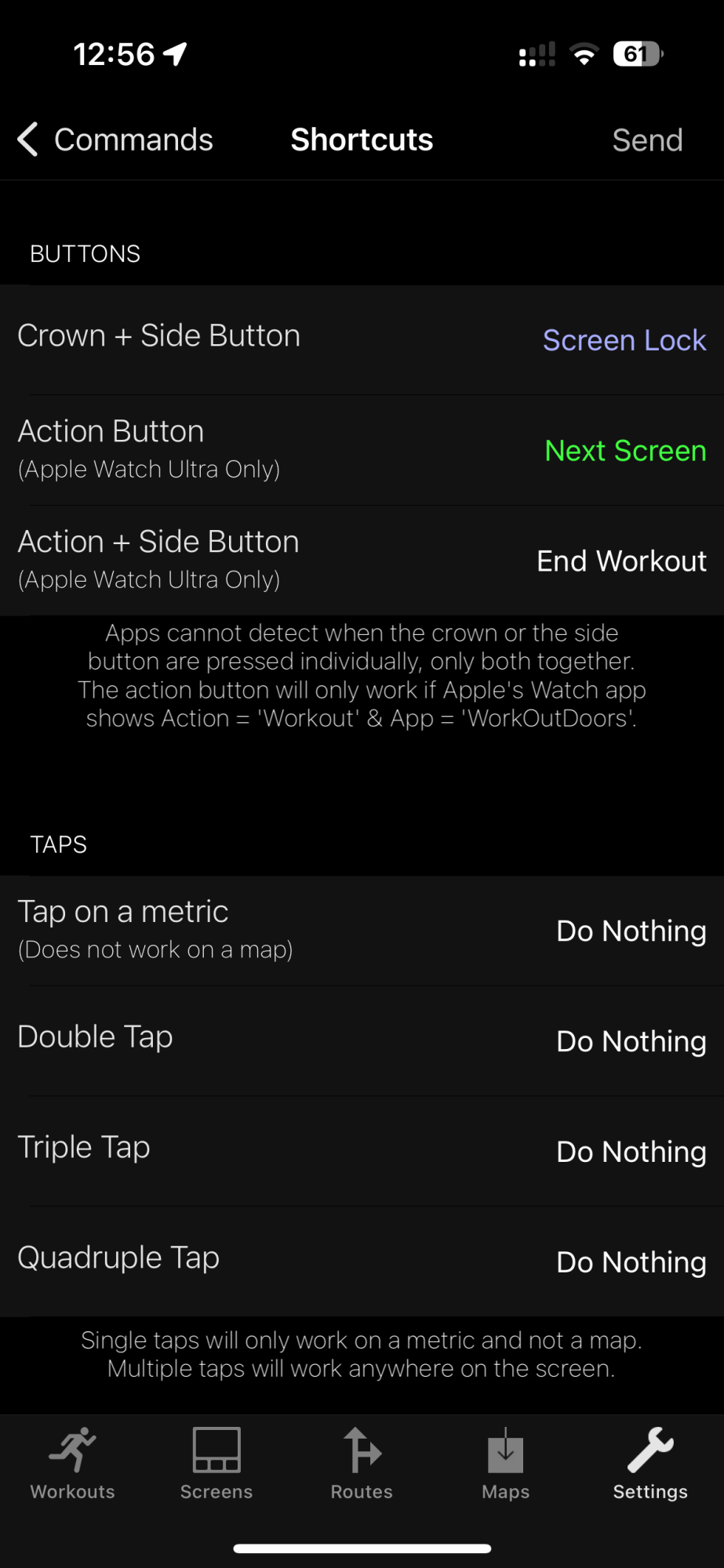The height and width of the screenshot is (1568, 724).
Task: Open the Maps tab
Action: [x=506, y=1464]
